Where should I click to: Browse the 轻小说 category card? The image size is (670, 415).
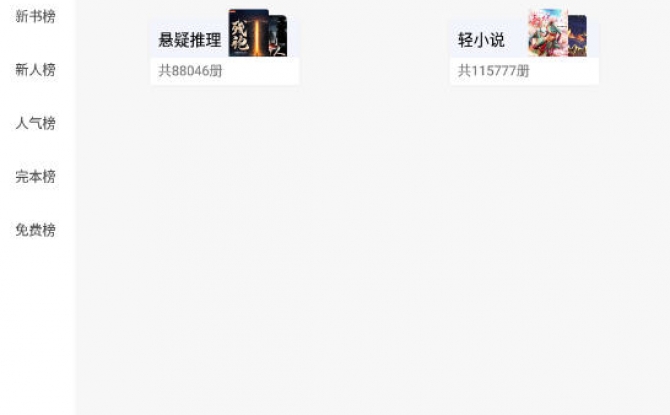coord(523,50)
